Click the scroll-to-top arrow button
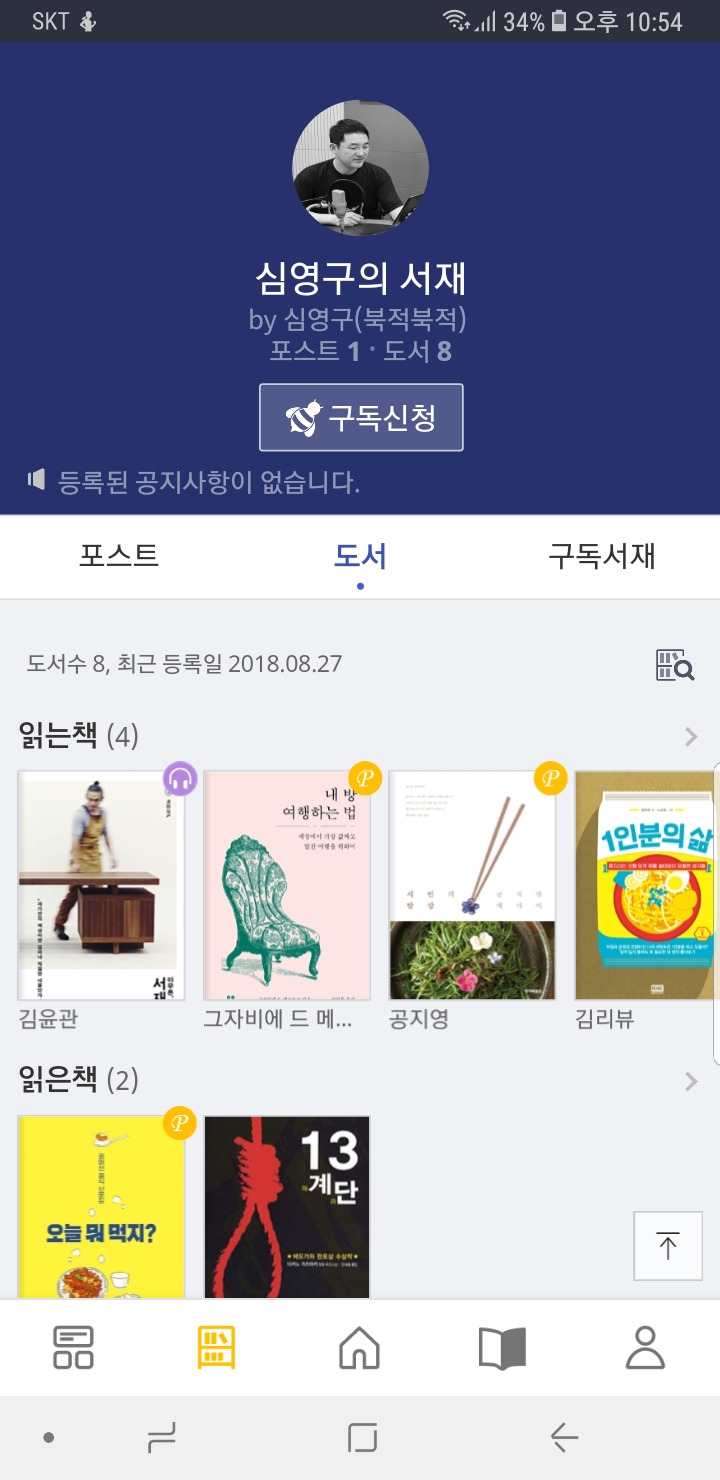This screenshot has width=720, height=1480. pyautogui.click(x=667, y=1246)
